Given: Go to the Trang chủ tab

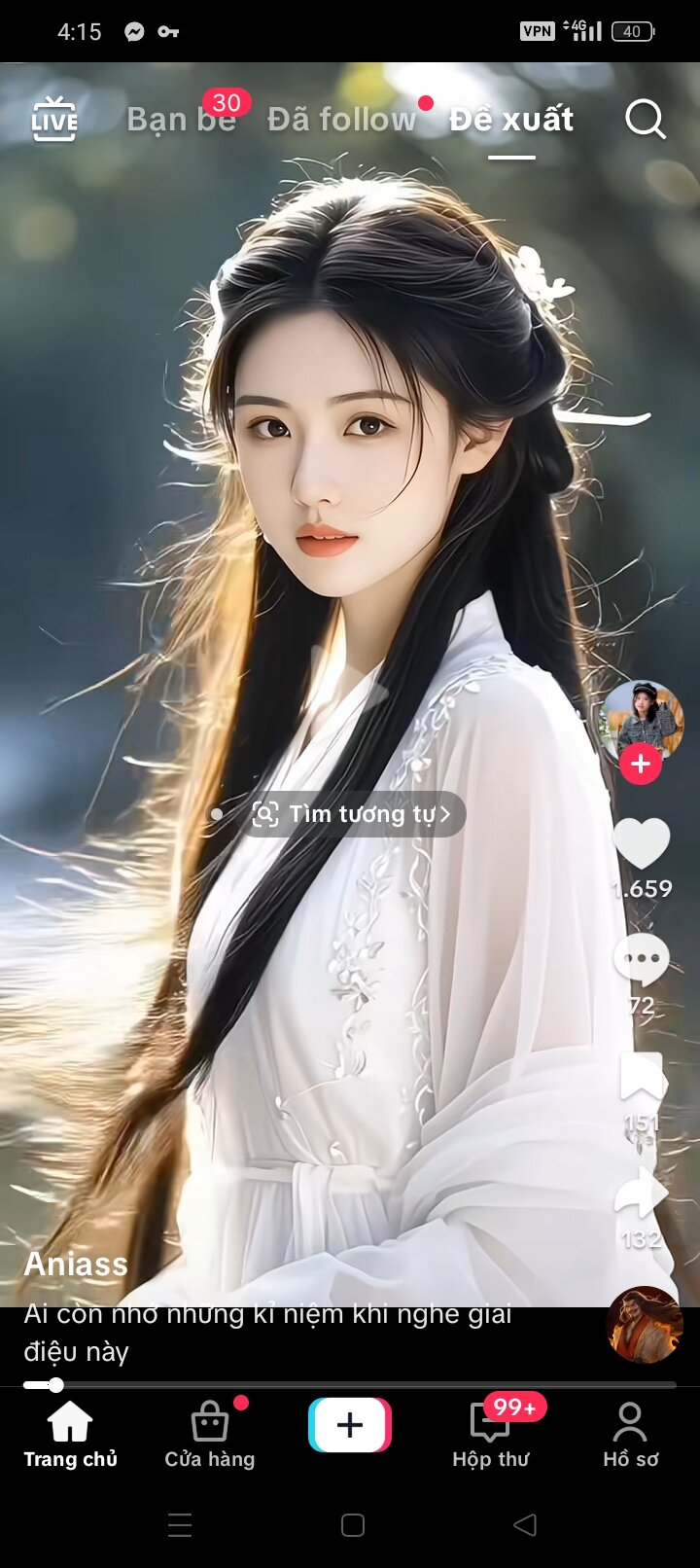Looking at the screenshot, I should pyautogui.click(x=70, y=1435).
